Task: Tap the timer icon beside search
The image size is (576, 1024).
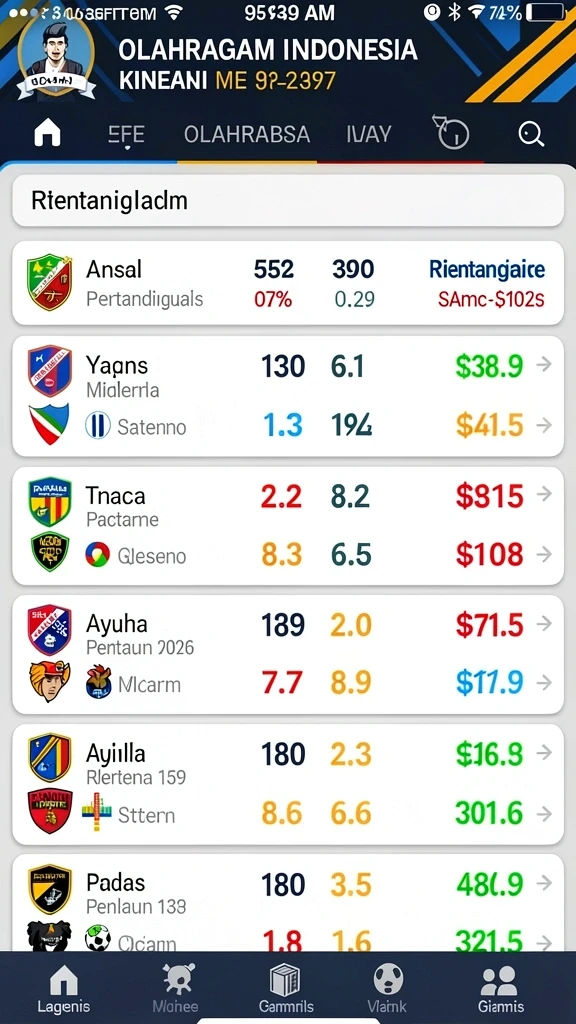Action: point(451,133)
